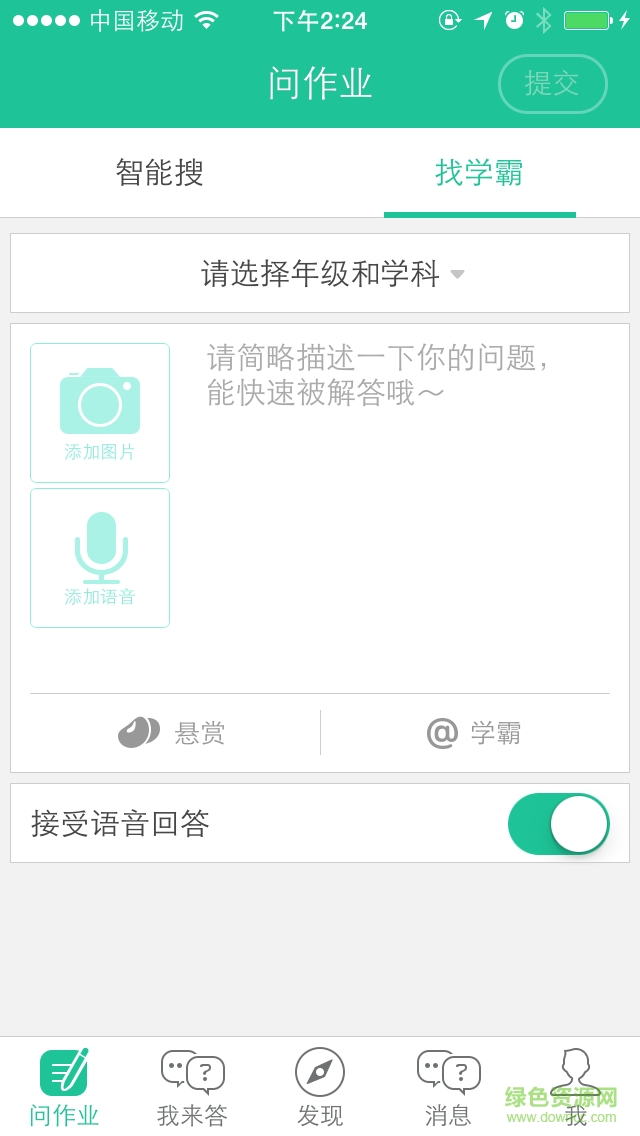The image size is (640, 1136).
Task: Tap the 提交 submit button
Action: 552,84
